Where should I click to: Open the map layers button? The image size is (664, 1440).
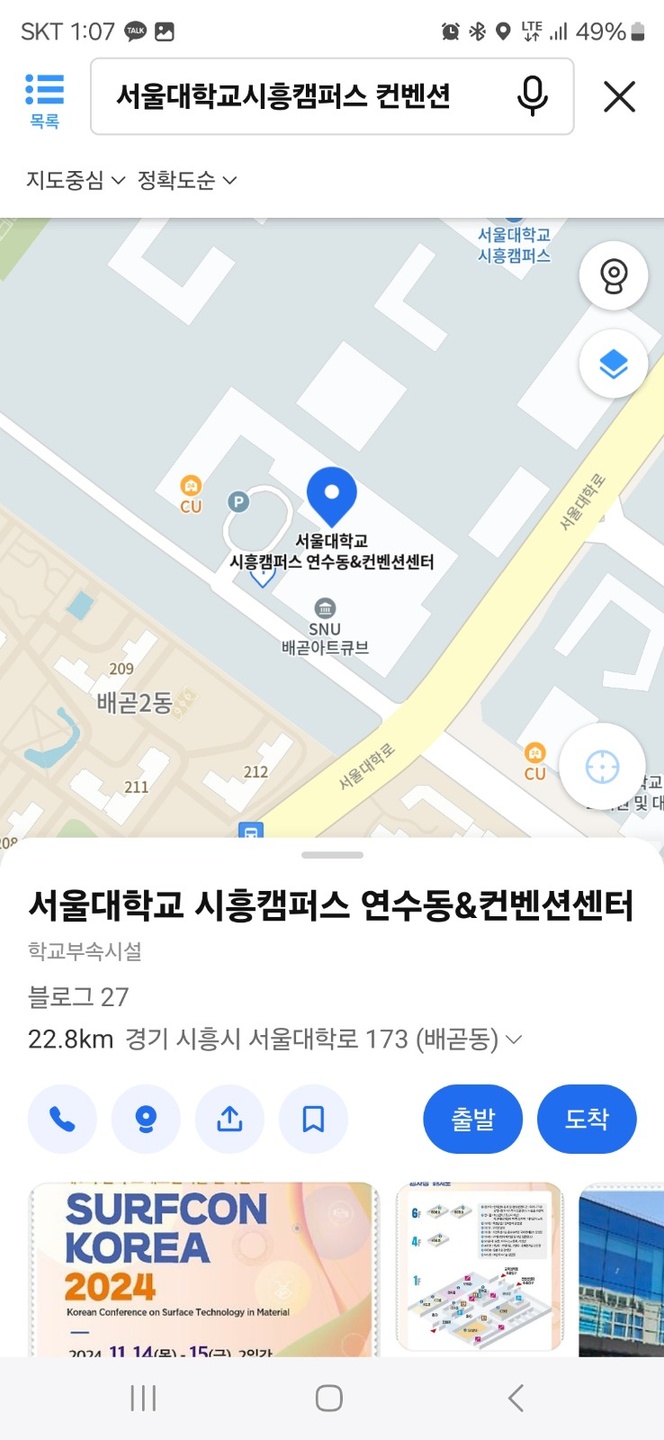[612, 364]
